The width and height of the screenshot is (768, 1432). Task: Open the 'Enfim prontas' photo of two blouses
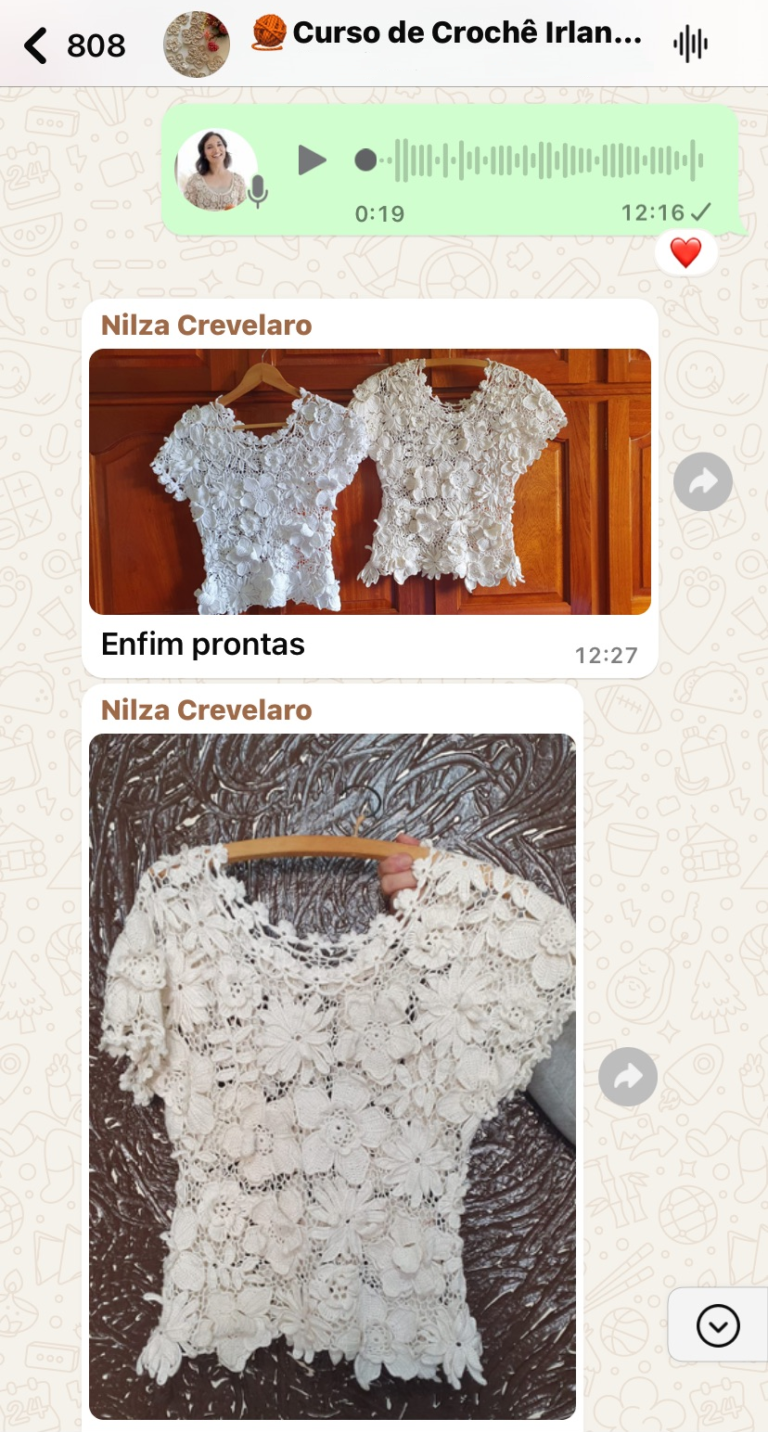pos(370,481)
